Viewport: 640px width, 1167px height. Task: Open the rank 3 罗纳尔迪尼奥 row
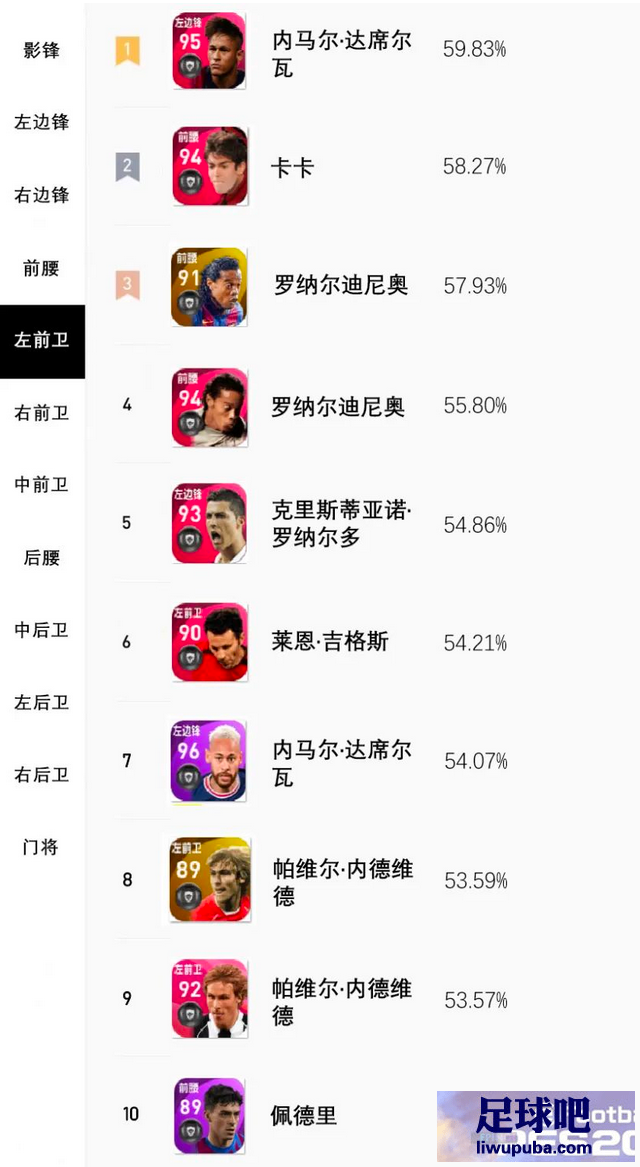pyautogui.click(x=362, y=286)
